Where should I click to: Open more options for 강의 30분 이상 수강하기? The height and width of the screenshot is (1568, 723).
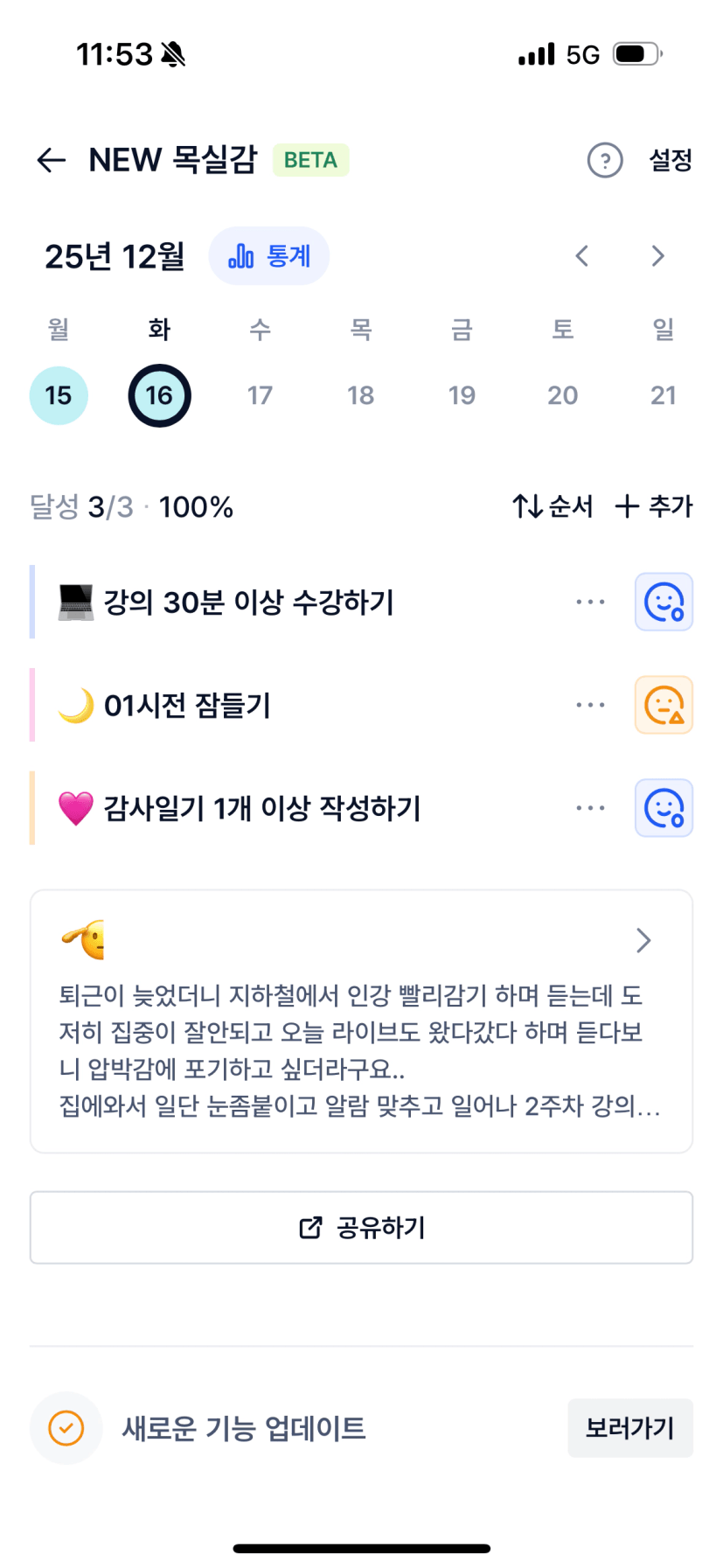[590, 602]
